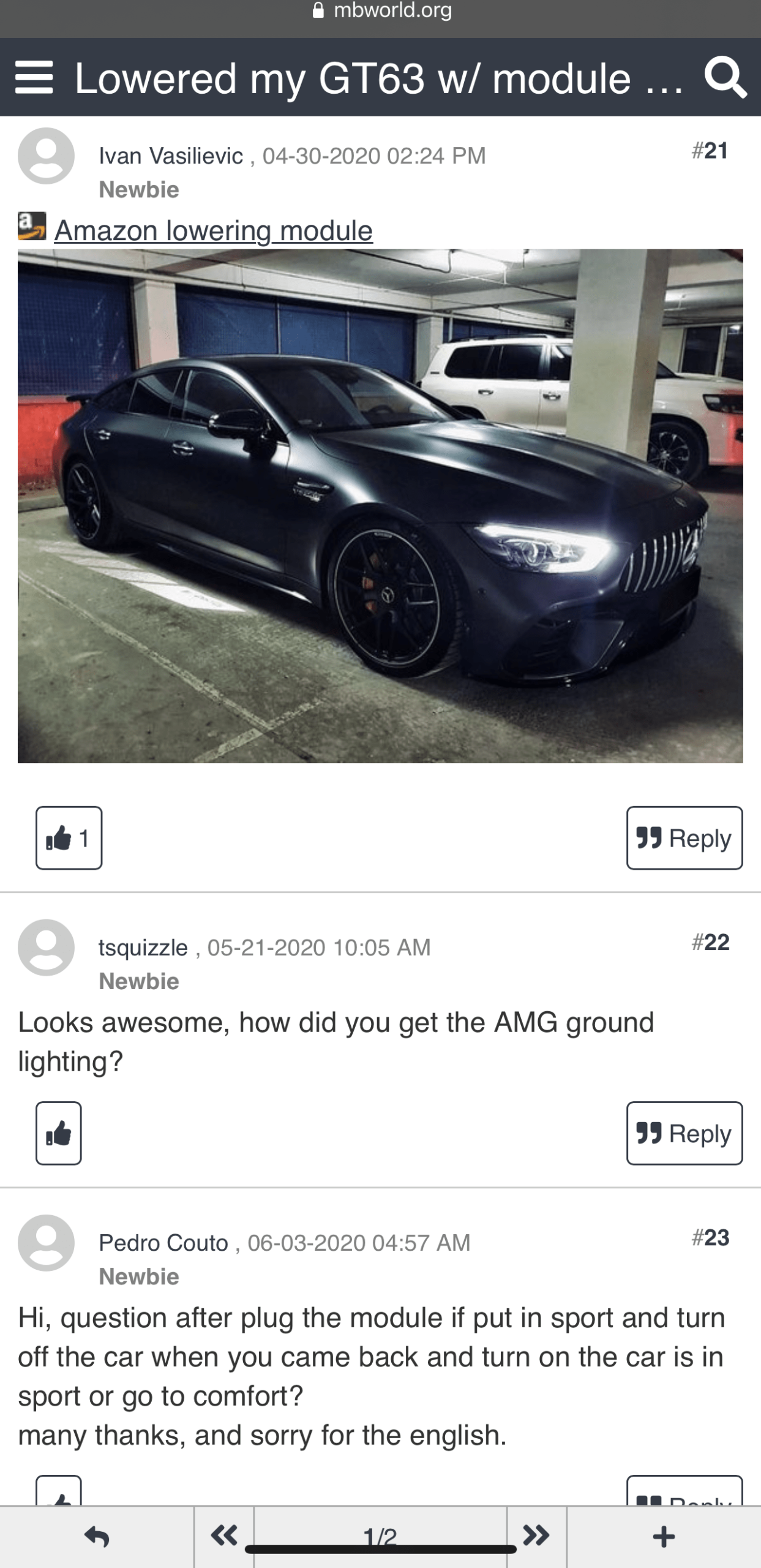Open the forum search
The width and height of the screenshot is (761, 1568).
725,78
